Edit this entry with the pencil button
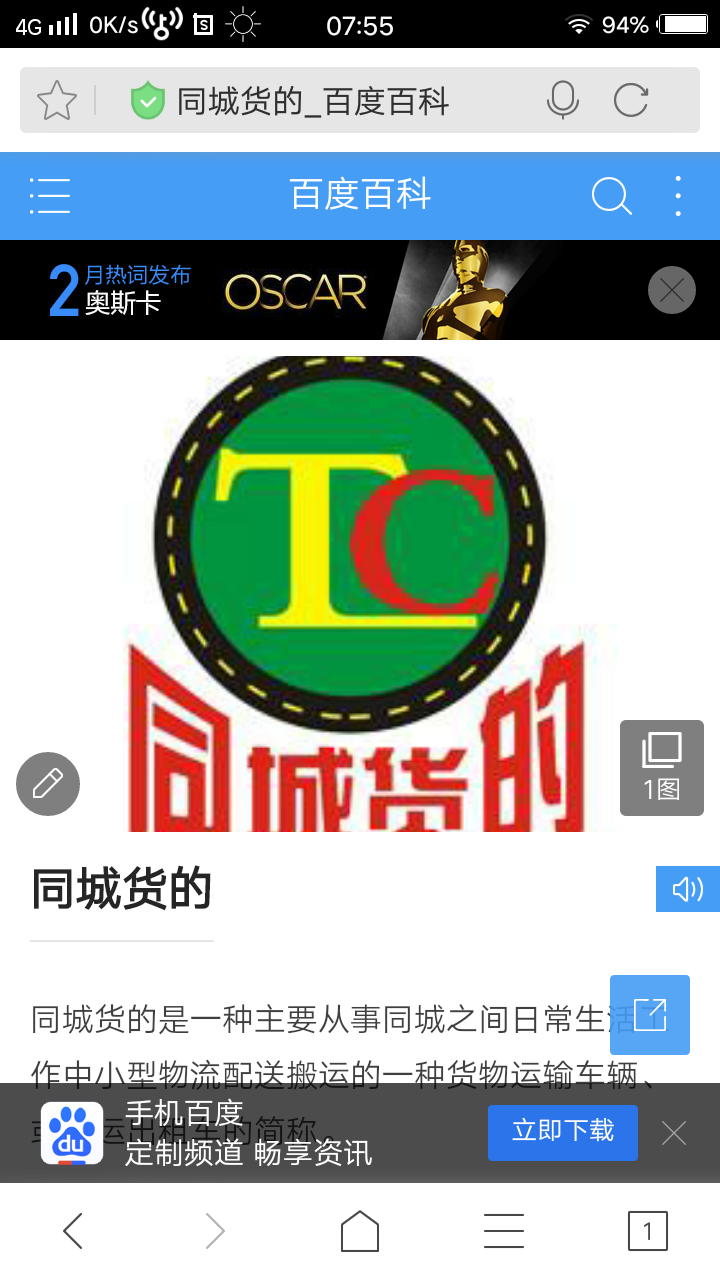Image resolution: width=720 pixels, height=1280 pixels. click(47, 783)
